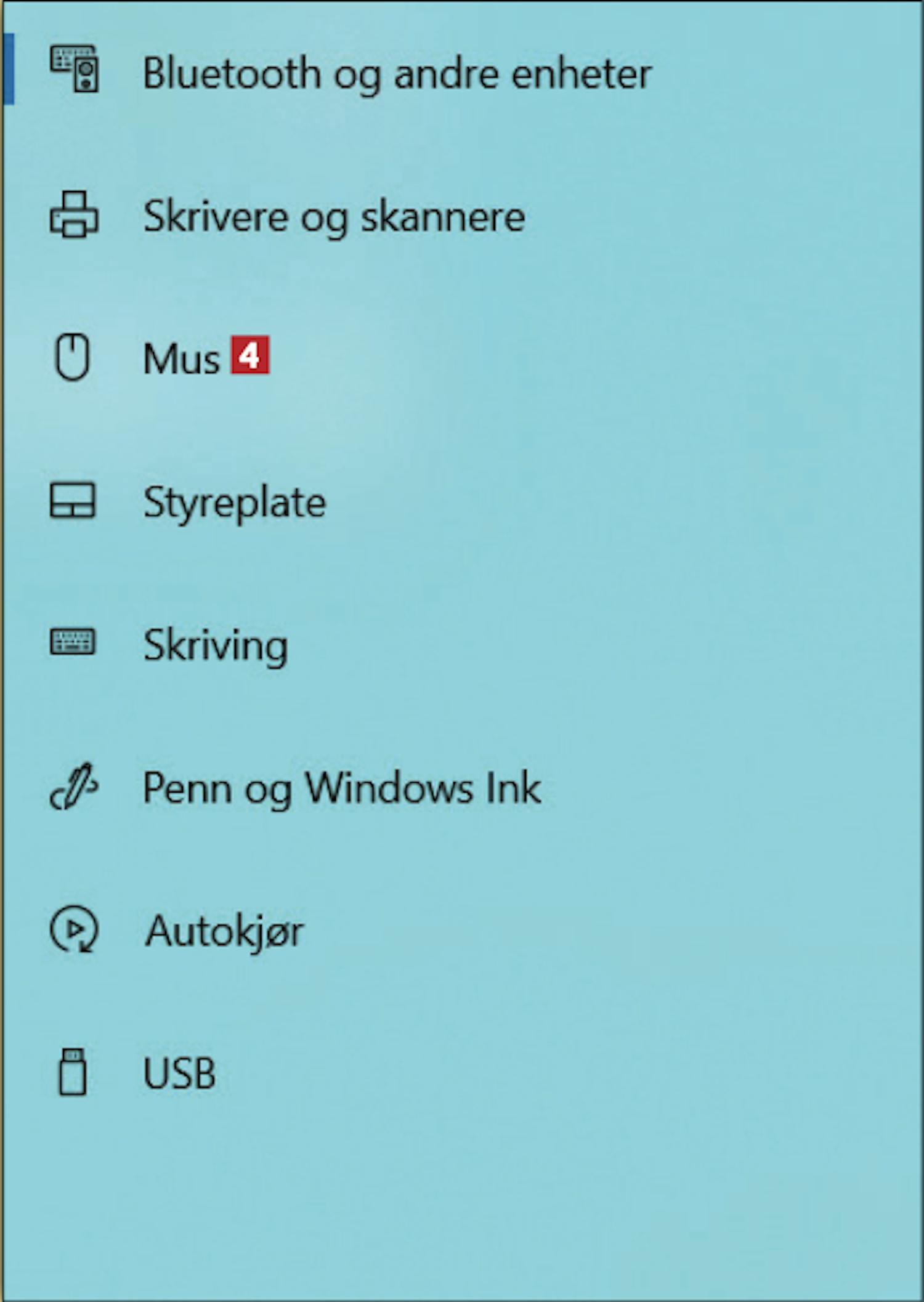This screenshot has height=1302, width=924.
Task: Open Autokjør settings
Action: (224, 931)
